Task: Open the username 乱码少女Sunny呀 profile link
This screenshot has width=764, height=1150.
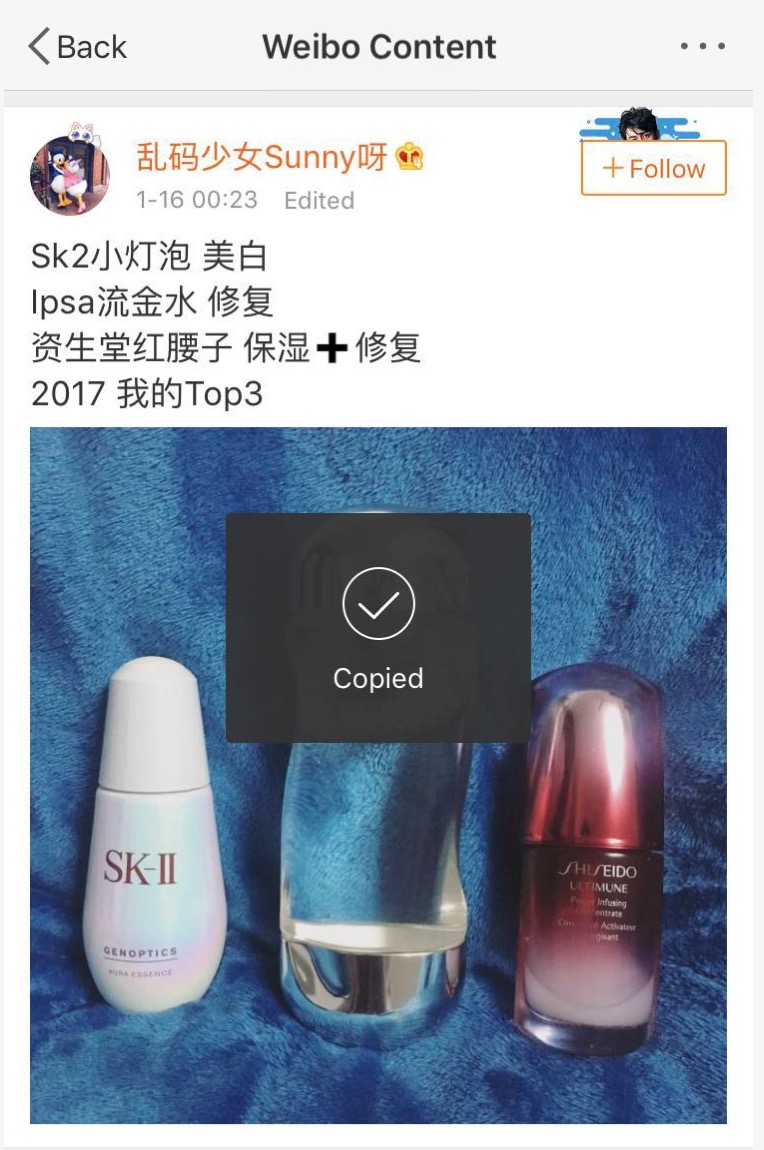Action: [x=261, y=157]
